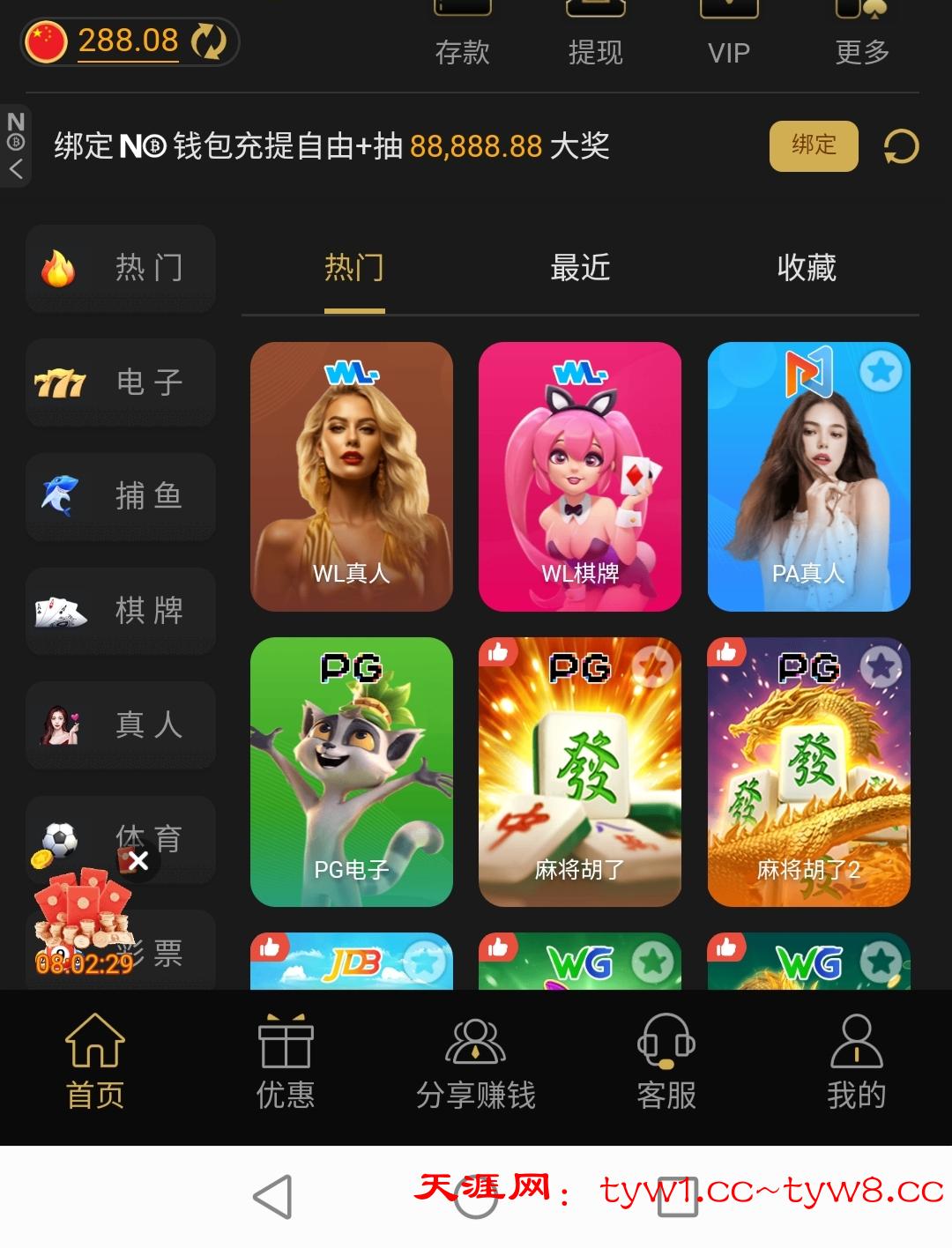This screenshot has height=1248, width=952.
Task: Go to the 优惠 promotions tab
Action: coord(285,1063)
